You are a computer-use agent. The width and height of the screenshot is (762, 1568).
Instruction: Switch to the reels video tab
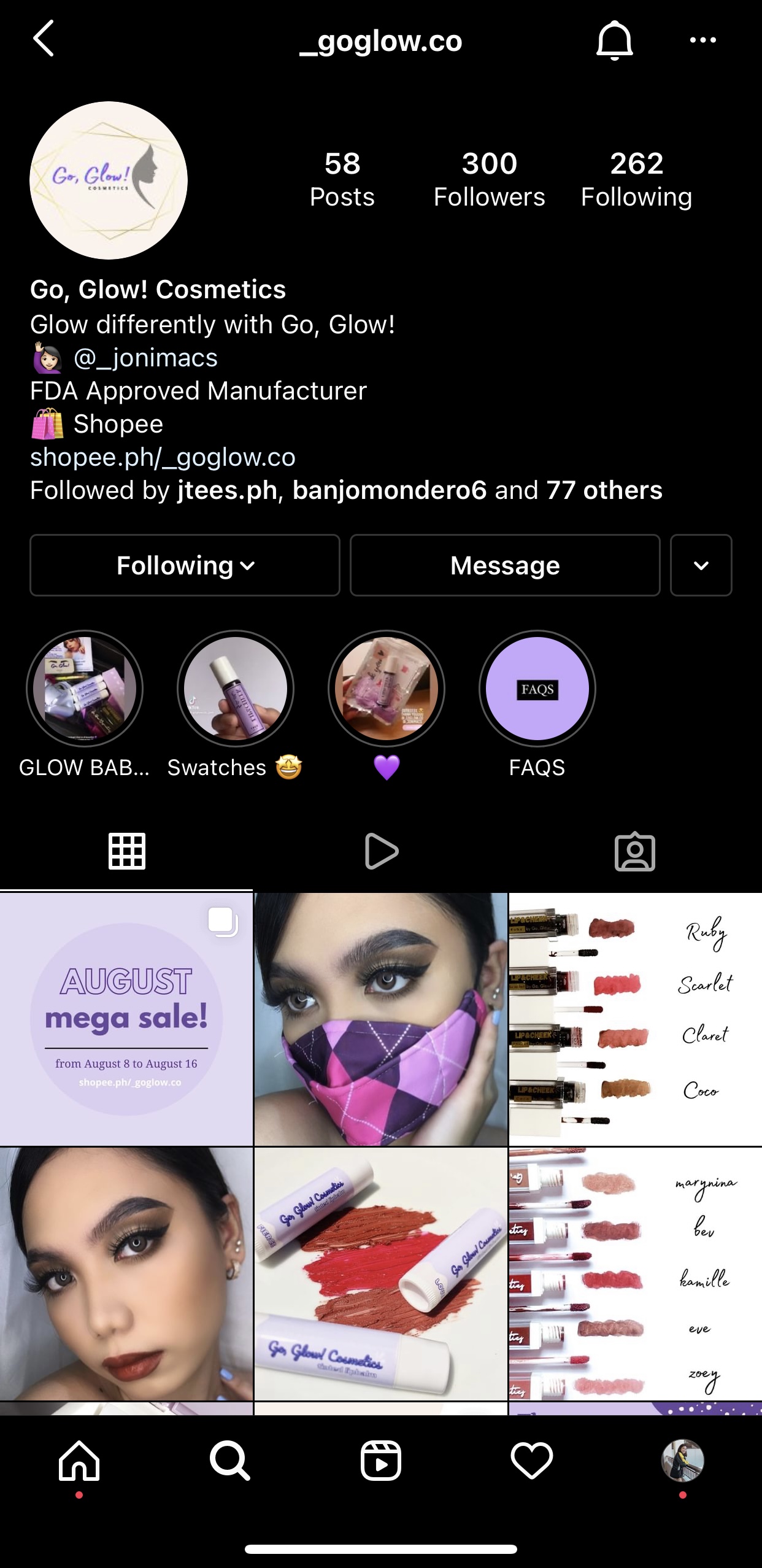coord(381,851)
